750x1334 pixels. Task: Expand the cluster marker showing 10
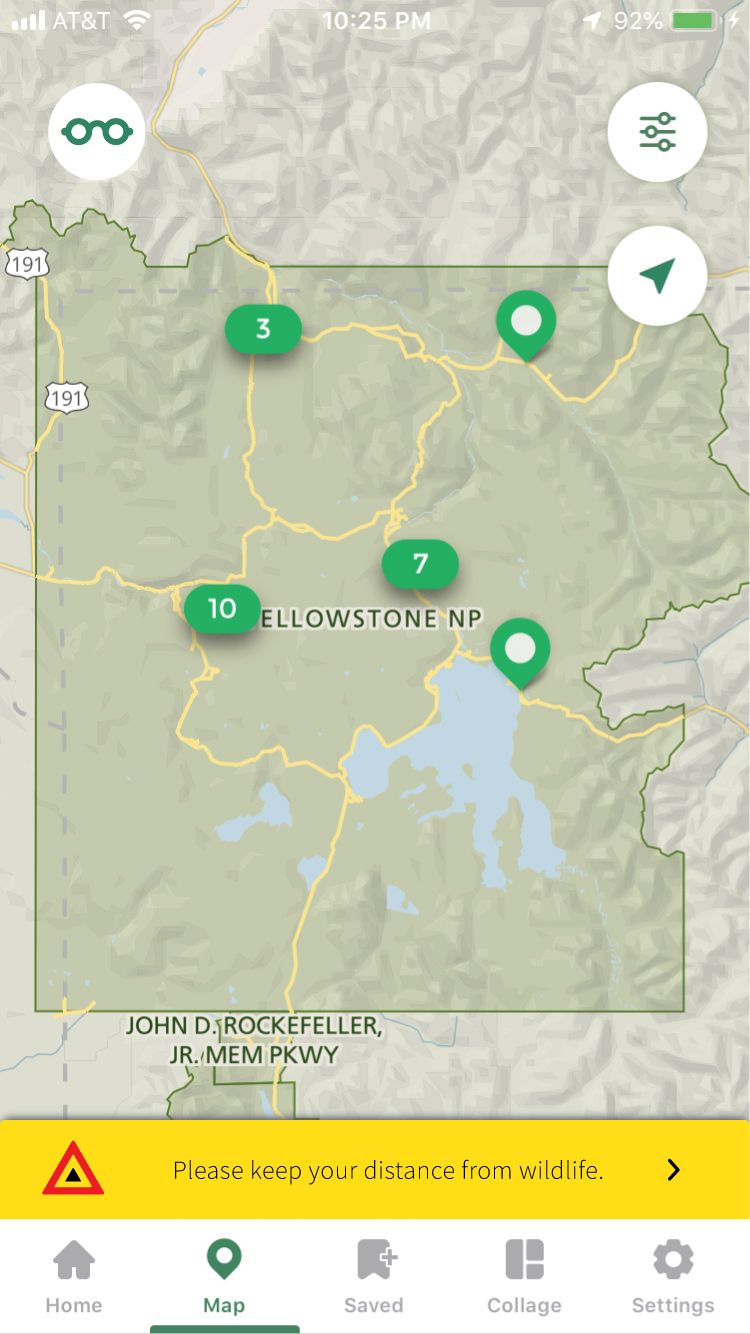222,608
